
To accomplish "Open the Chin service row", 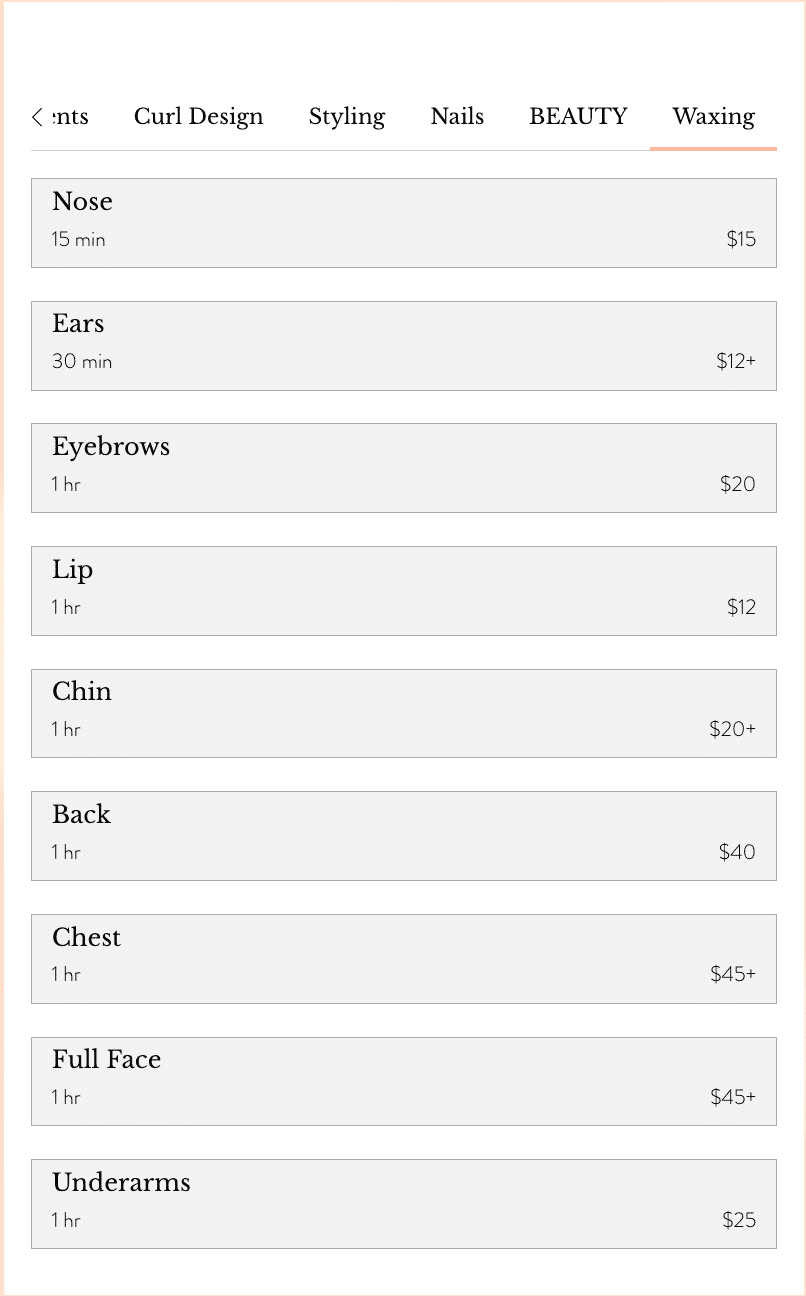I will pos(404,713).
